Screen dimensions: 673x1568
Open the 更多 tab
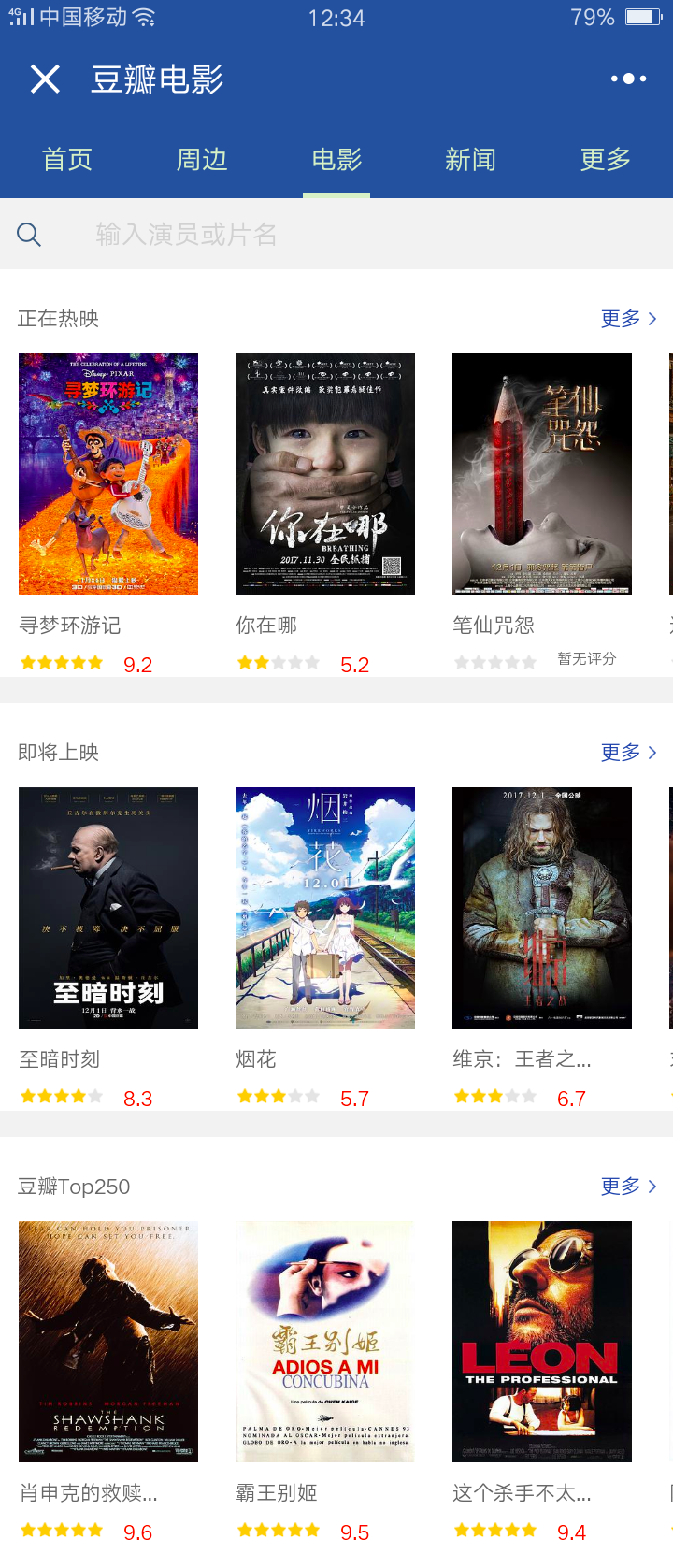coord(605,160)
